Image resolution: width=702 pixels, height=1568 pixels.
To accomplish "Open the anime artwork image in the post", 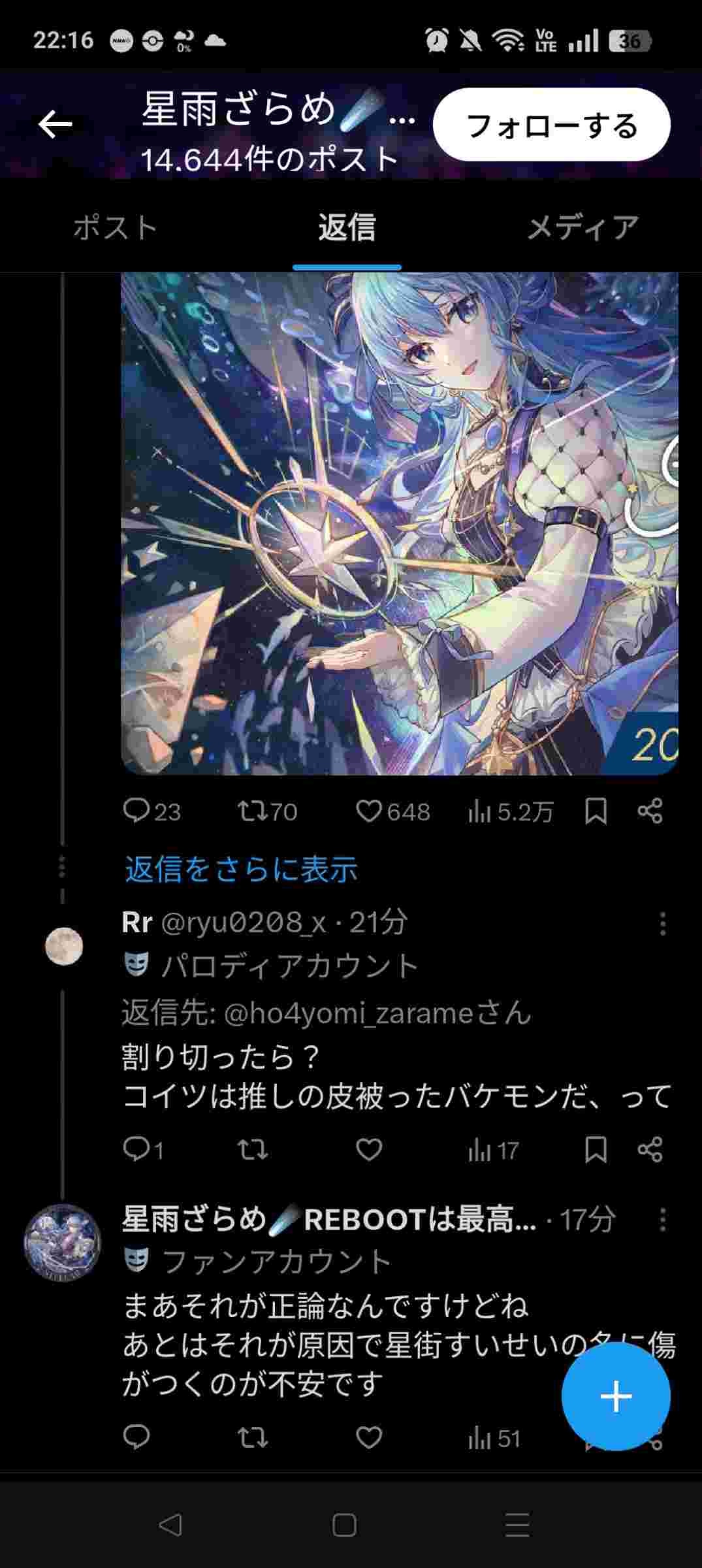I will (x=399, y=523).
